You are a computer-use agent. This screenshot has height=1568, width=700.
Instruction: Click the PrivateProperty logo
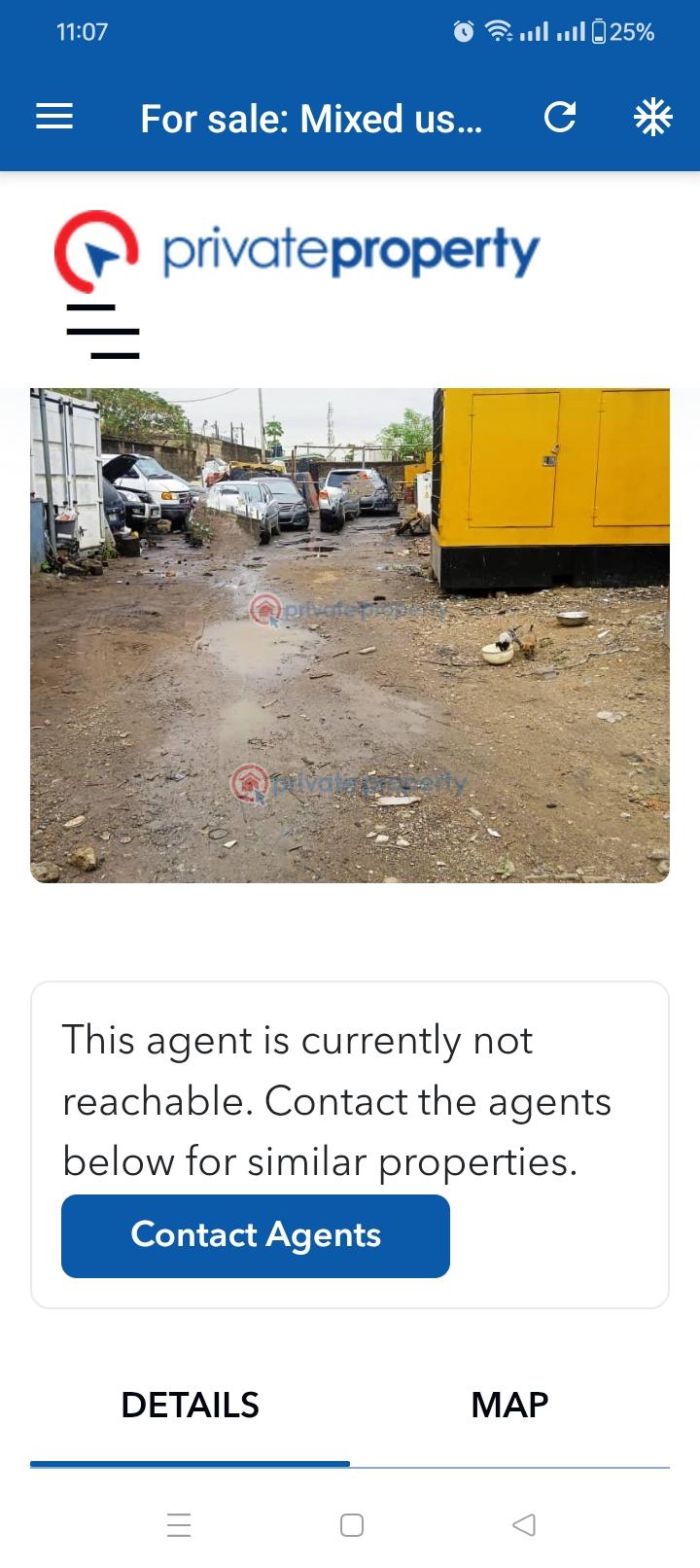296,248
